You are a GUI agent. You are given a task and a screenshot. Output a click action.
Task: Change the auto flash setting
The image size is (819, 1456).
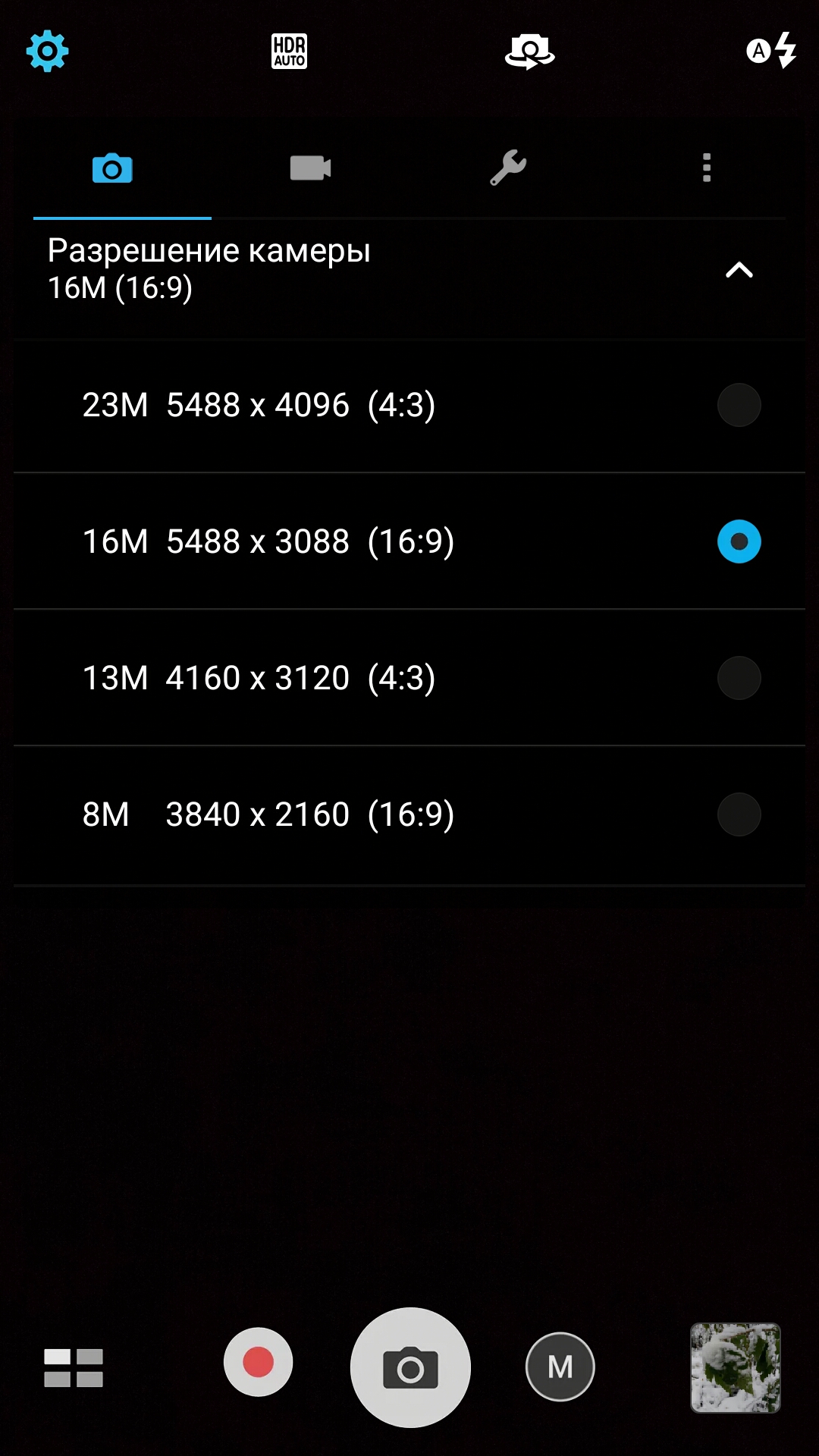click(771, 51)
